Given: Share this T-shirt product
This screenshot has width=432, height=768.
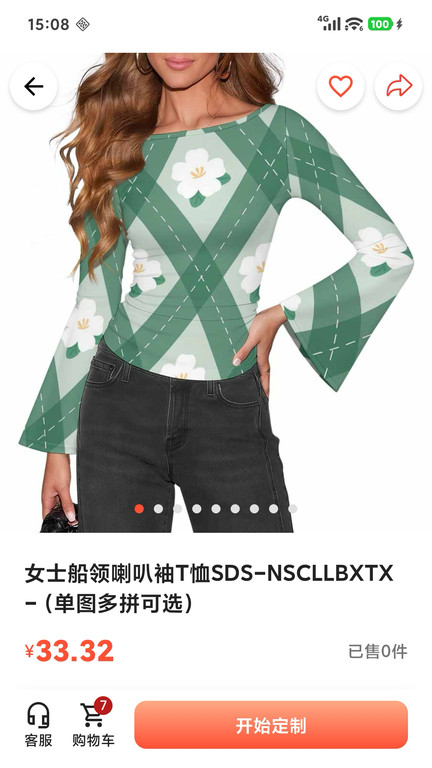Looking at the screenshot, I should pos(398,87).
